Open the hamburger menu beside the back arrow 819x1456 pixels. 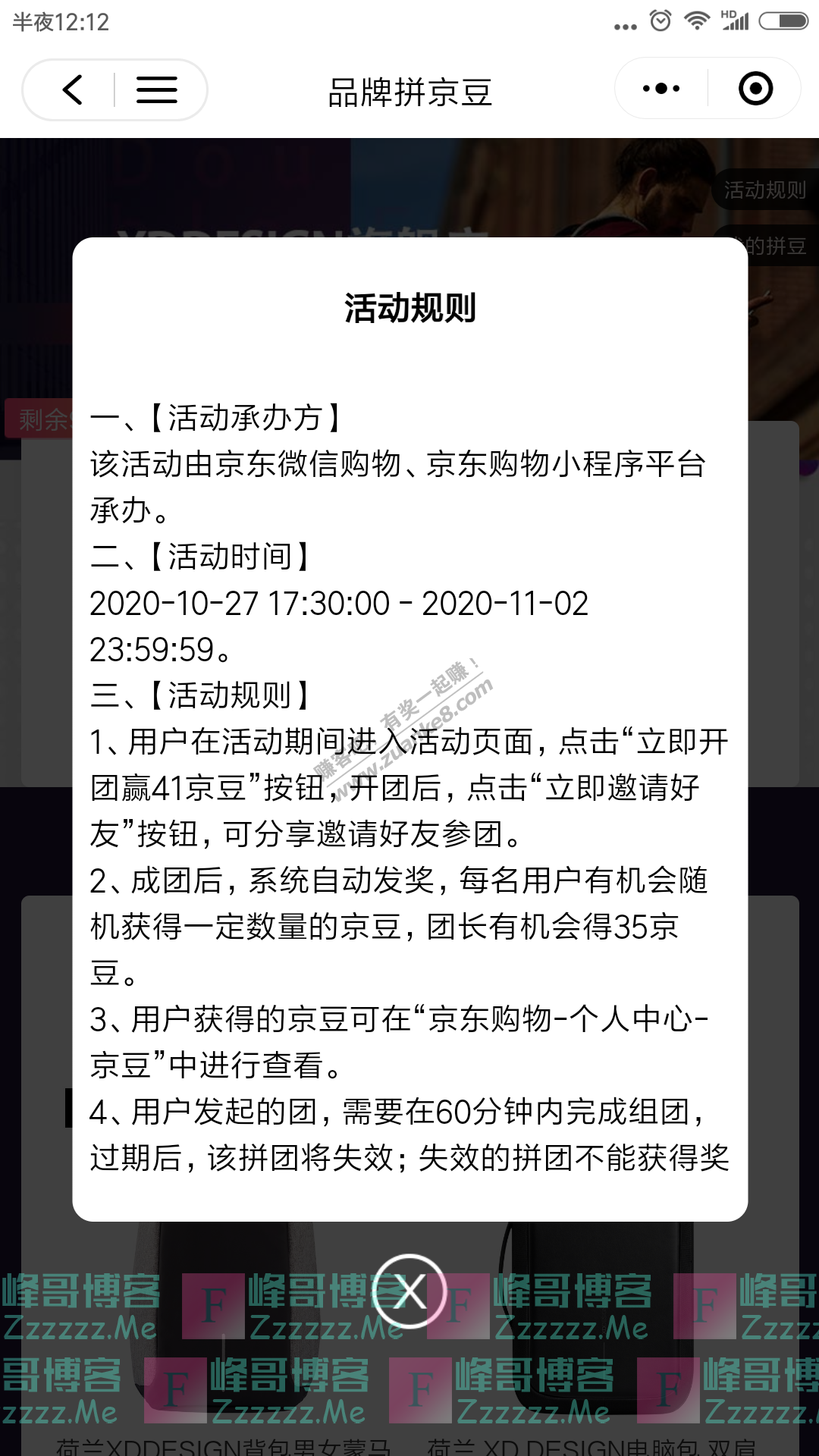(155, 89)
